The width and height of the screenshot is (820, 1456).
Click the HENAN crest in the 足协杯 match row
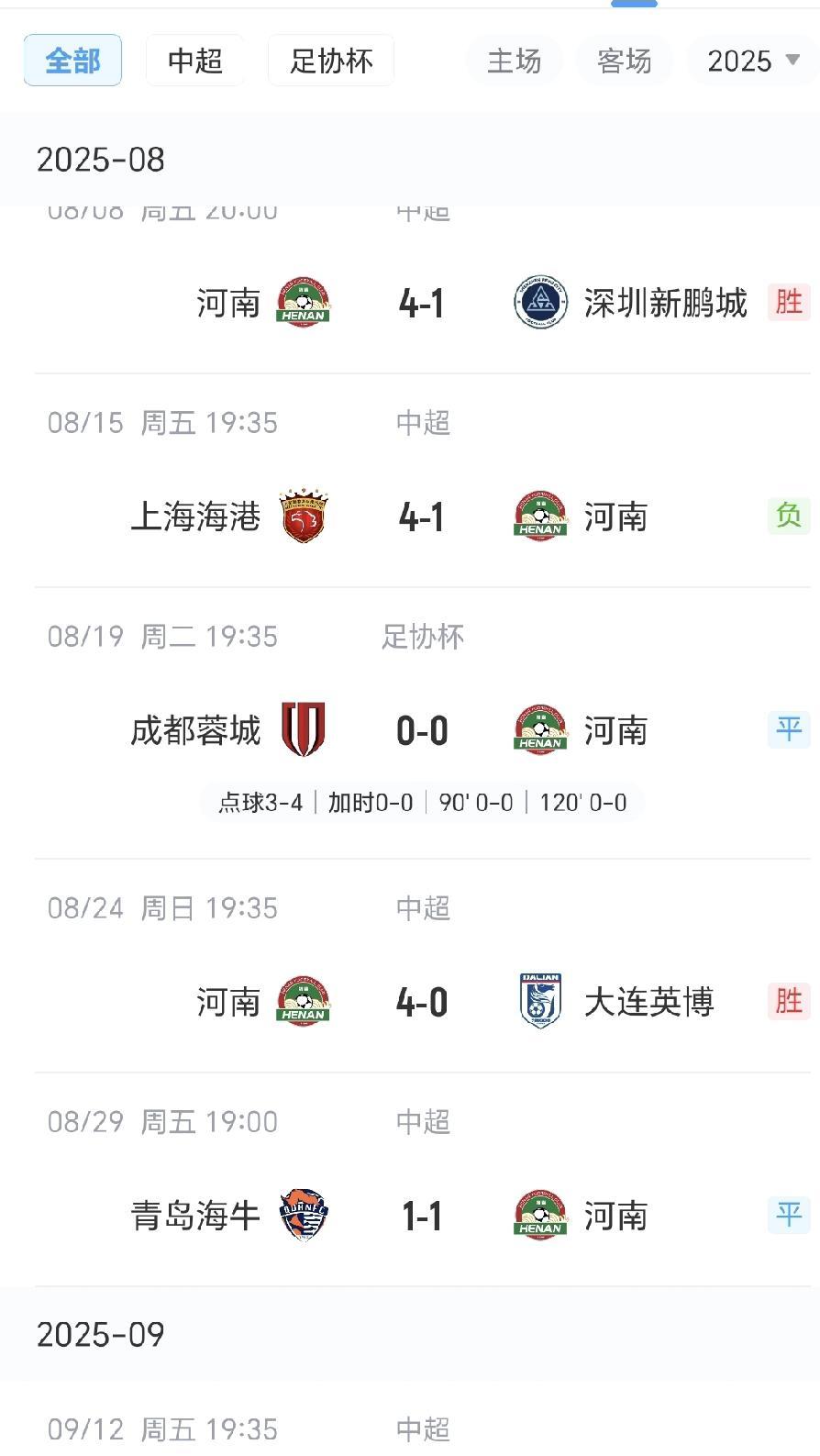point(539,729)
